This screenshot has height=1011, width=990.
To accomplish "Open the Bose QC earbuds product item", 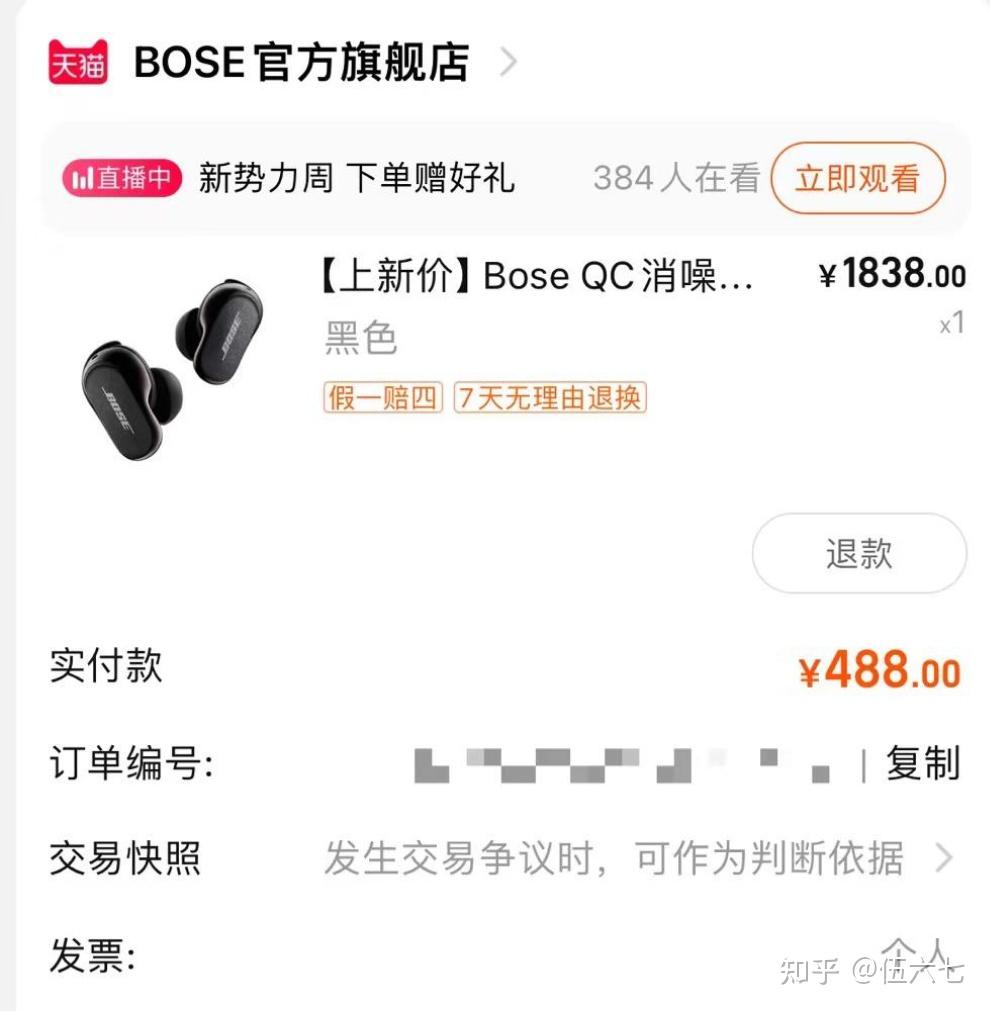I will pos(537,275).
